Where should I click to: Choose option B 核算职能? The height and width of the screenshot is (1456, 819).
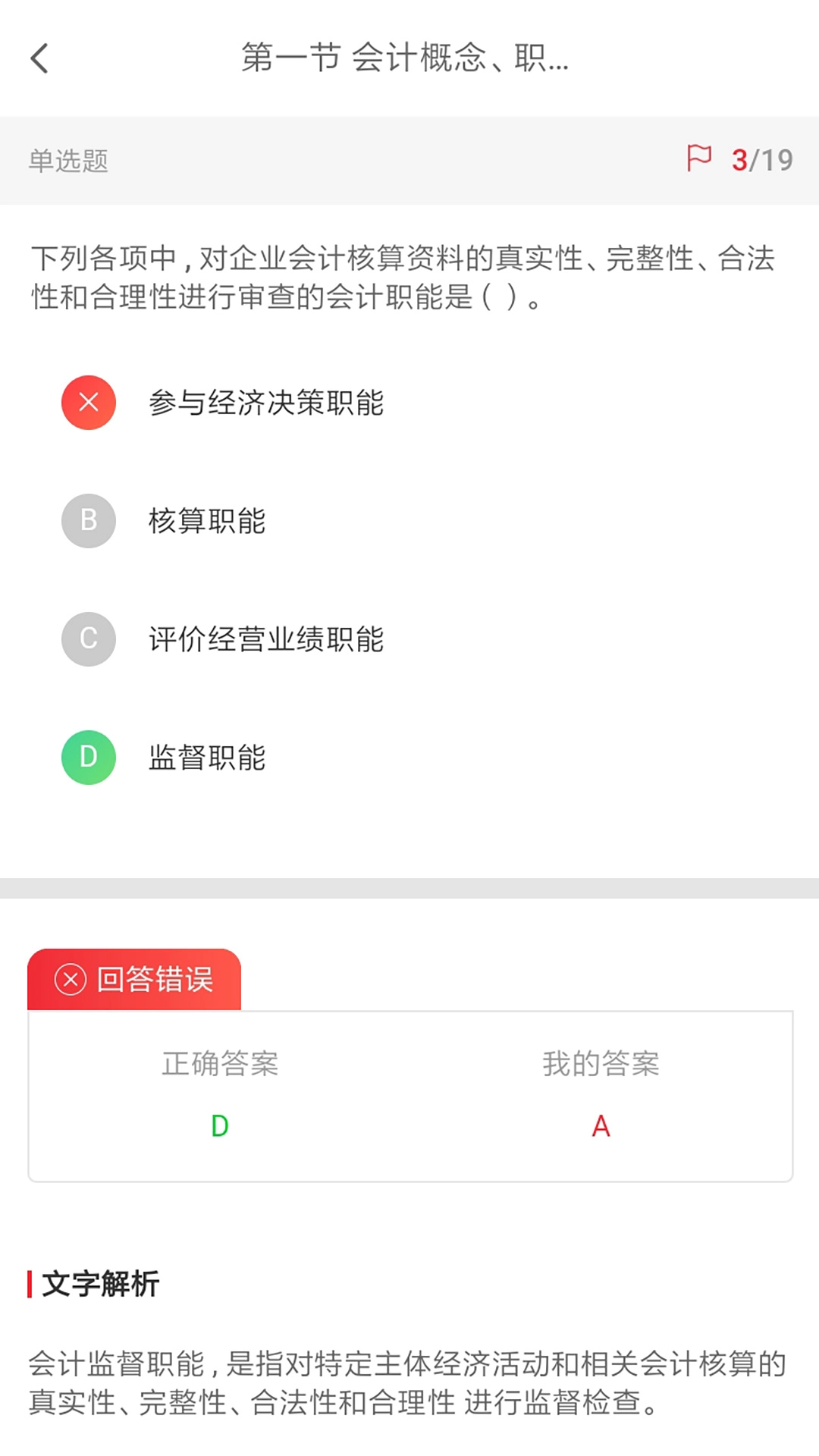pyautogui.click(x=206, y=521)
